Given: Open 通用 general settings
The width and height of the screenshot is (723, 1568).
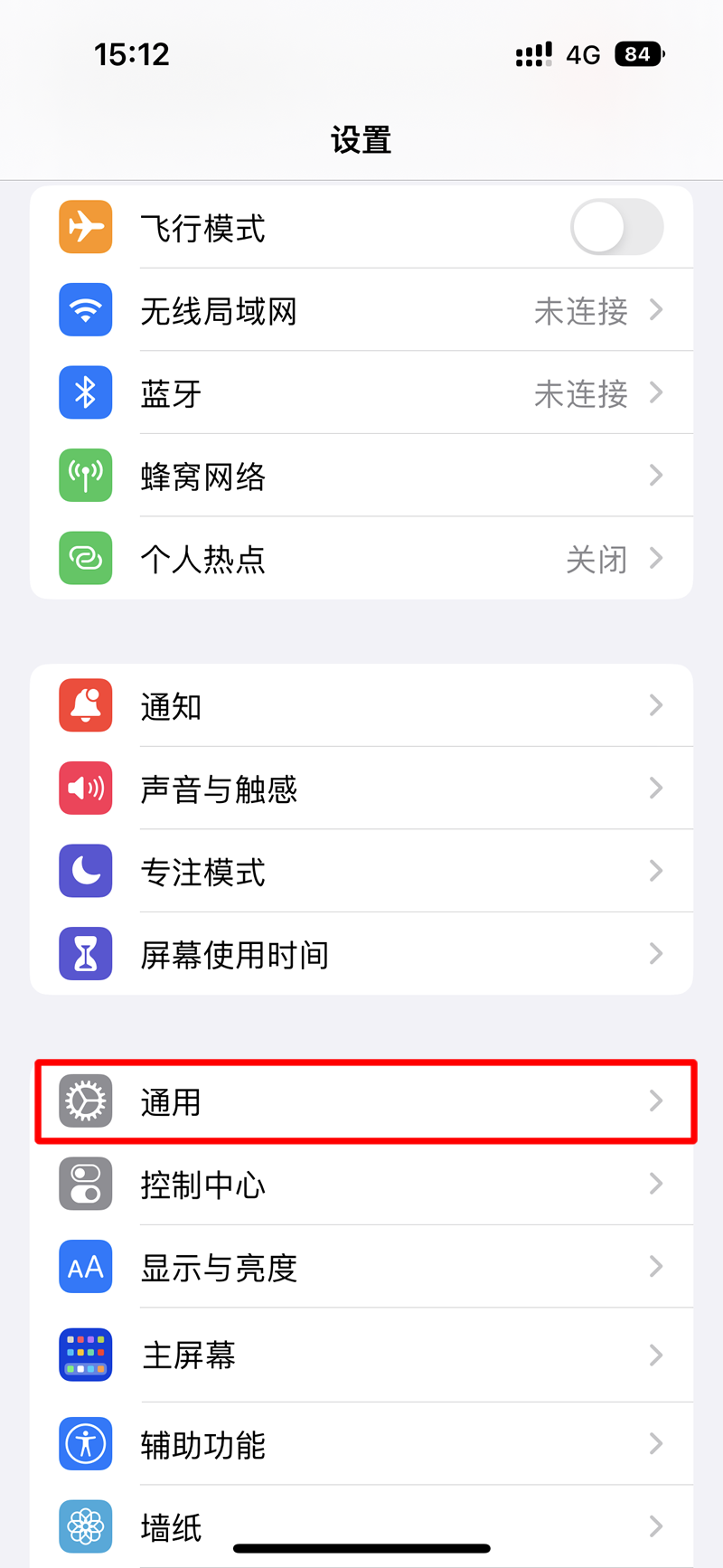Looking at the screenshot, I should click(361, 1101).
